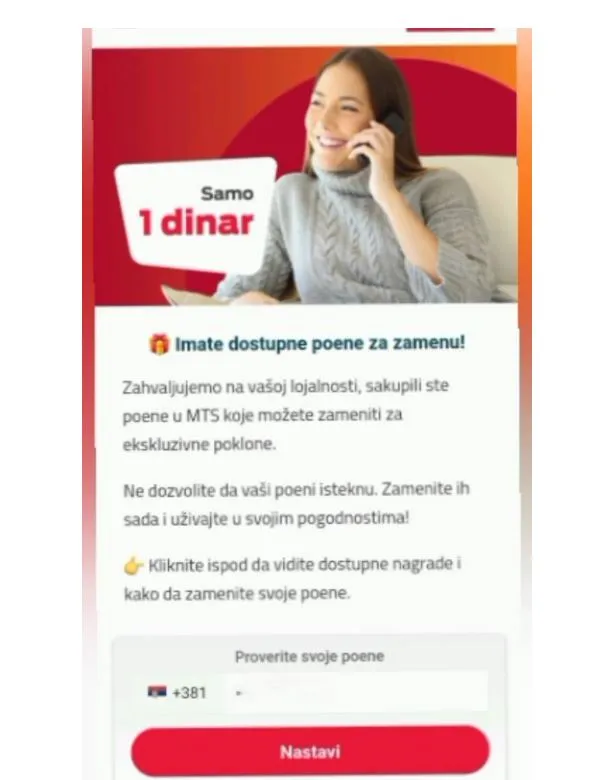This screenshot has height=780, width=612.
Task: Tap the Nastavi button
Action: [310, 751]
